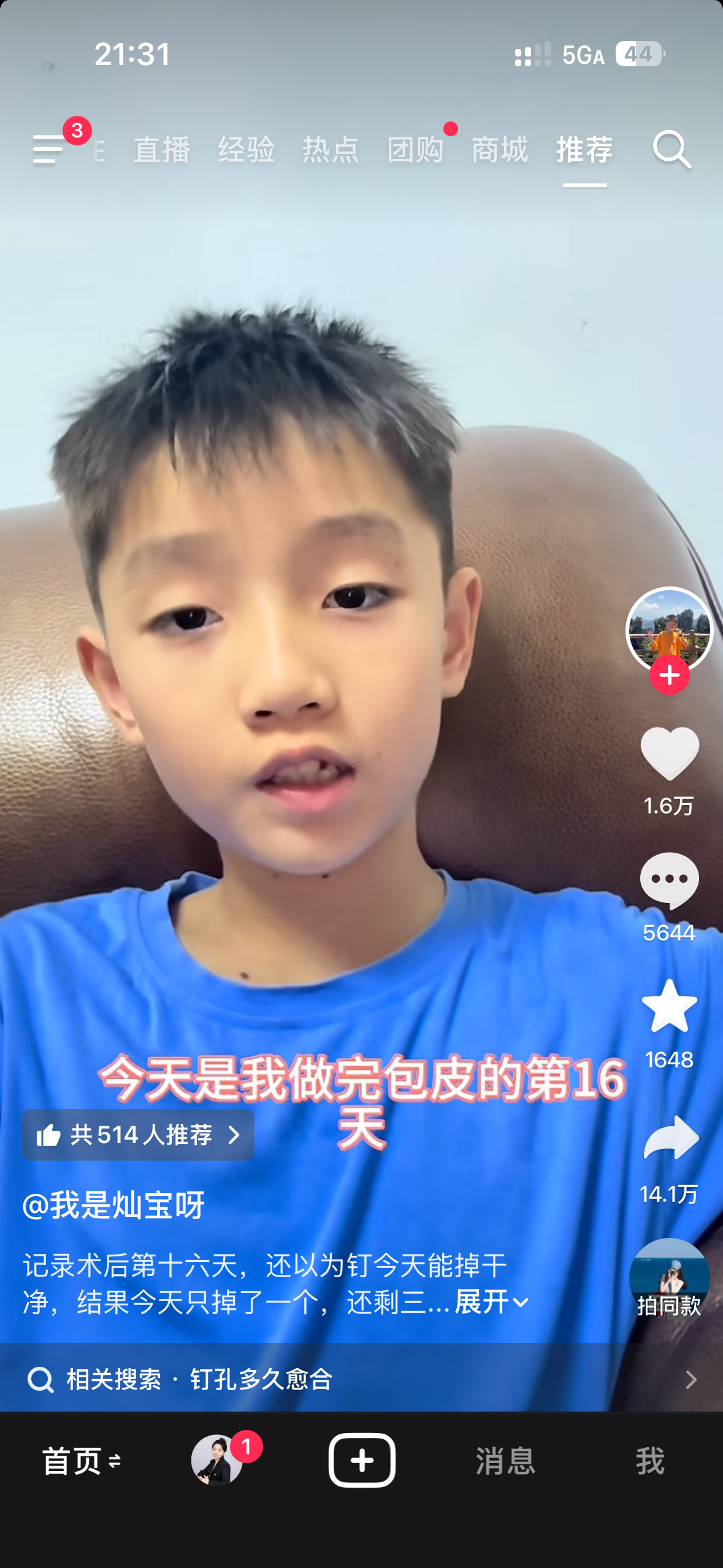Open the side menu hamburger button
Image resolution: width=723 pixels, height=1568 pixels.
(49, 150)
